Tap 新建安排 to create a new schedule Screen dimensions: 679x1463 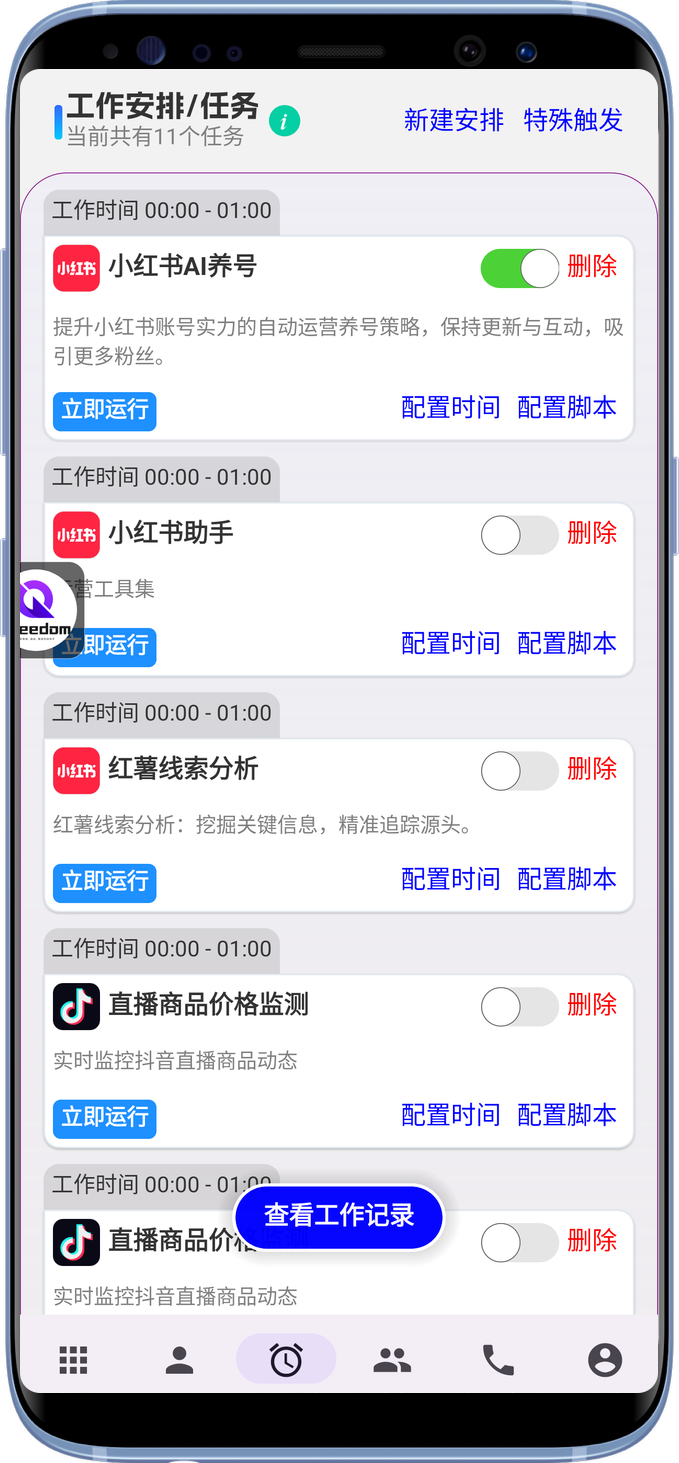click(x=453, y=120)
